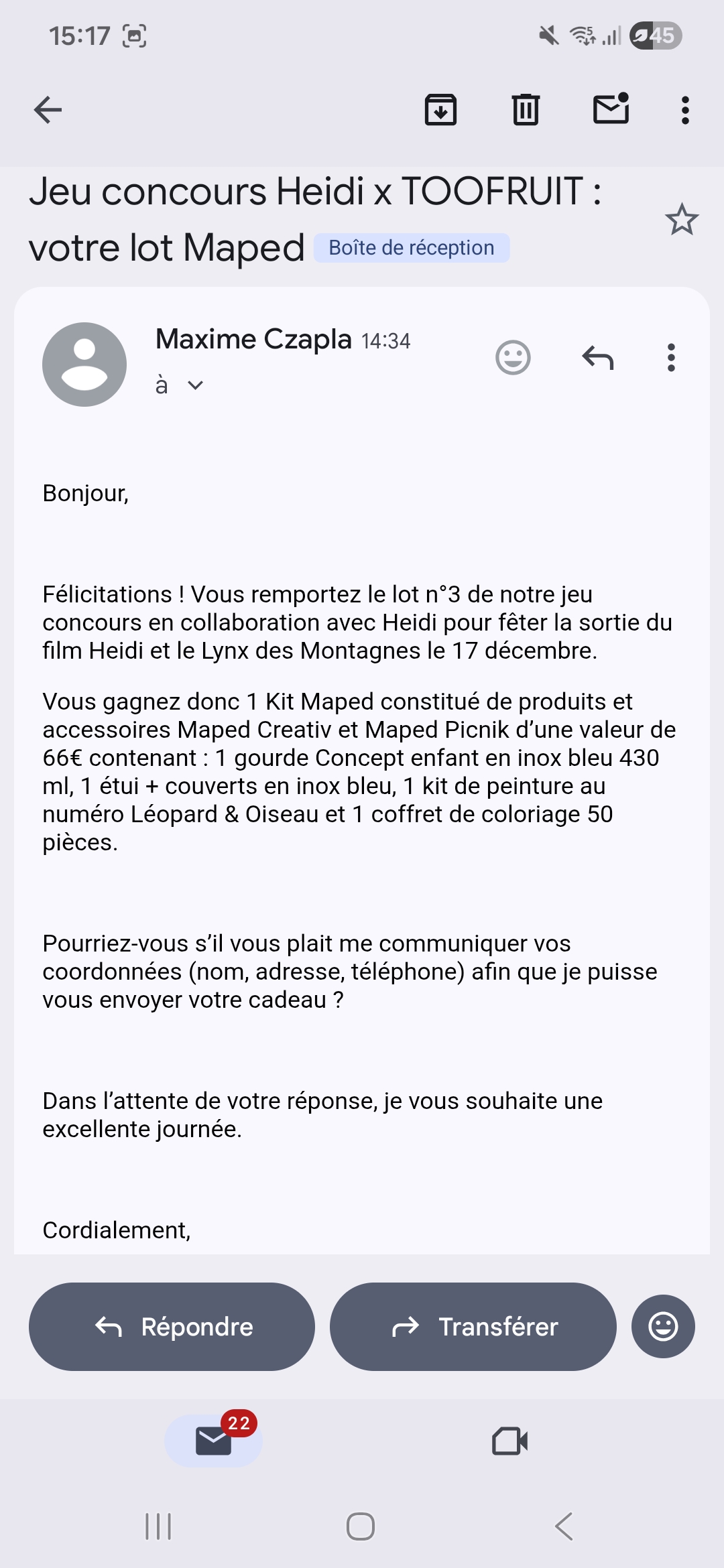This screenshot has height=1568, width=724.
Task: Open the top toolbar overflow menu
Action: pos(684,110)
